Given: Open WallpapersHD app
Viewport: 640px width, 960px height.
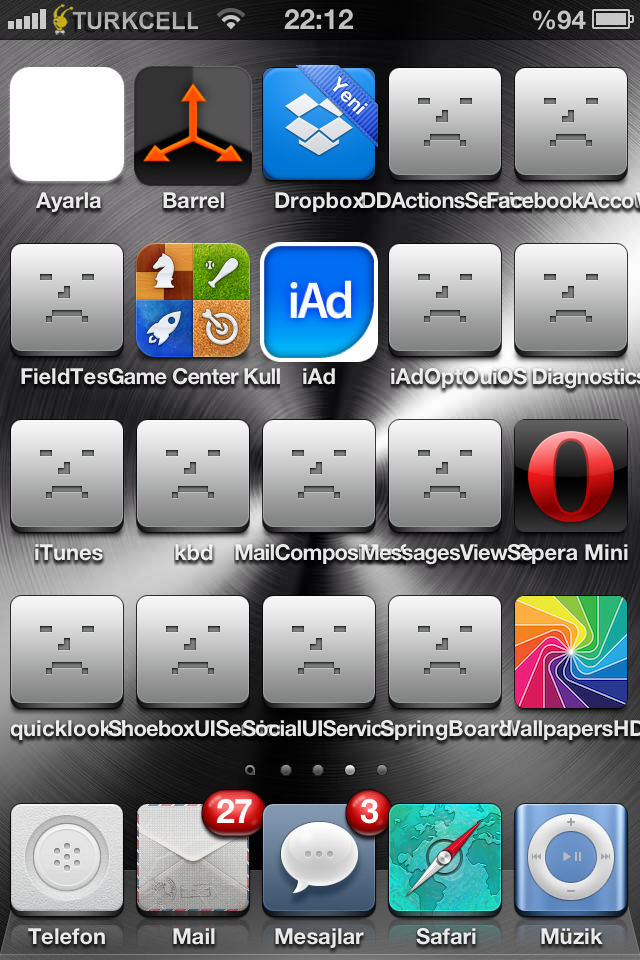Looking at the screenshot, I should click(x=571, y=652).
